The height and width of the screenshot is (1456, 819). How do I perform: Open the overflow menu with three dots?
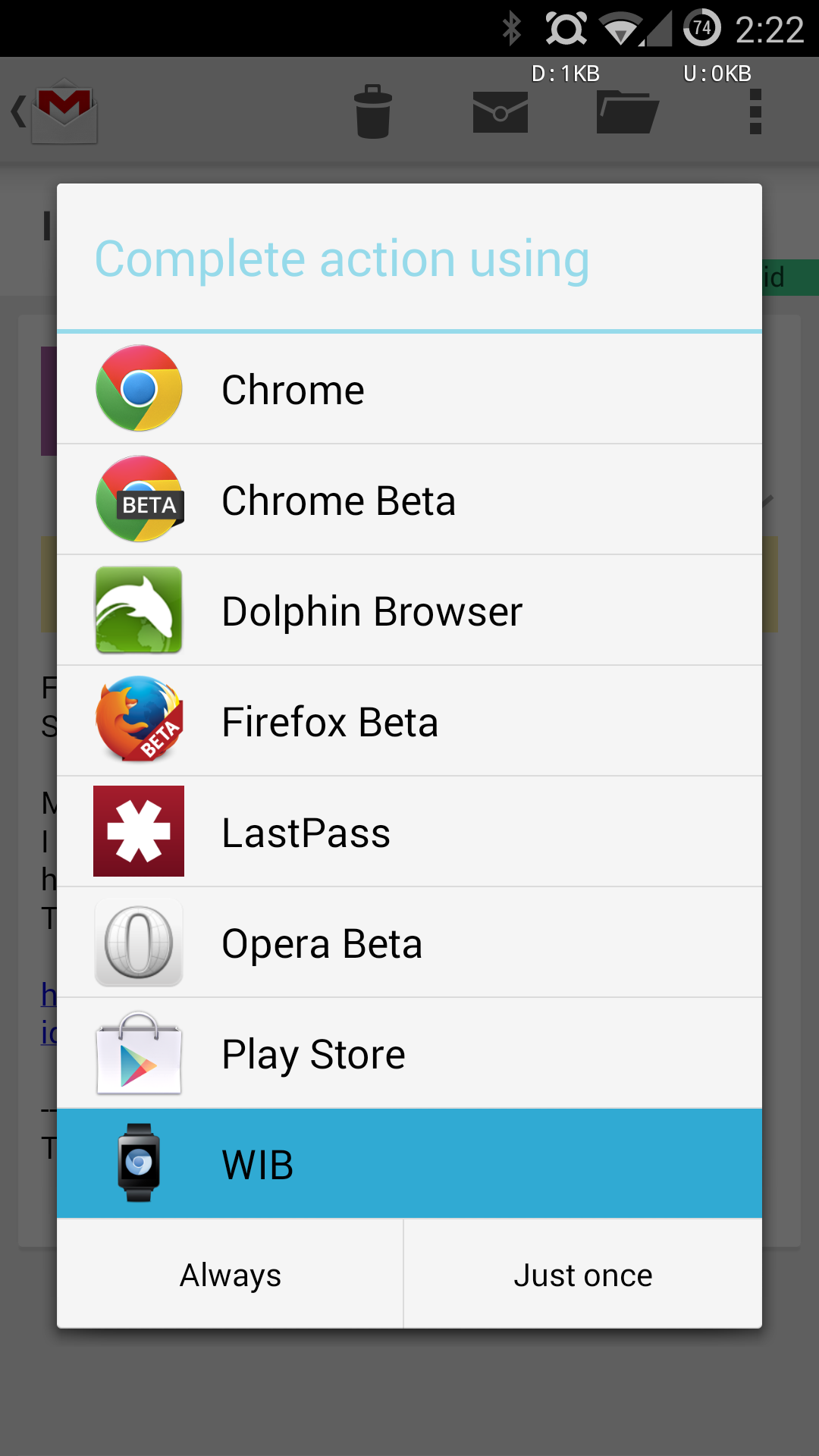click(755, 111)
